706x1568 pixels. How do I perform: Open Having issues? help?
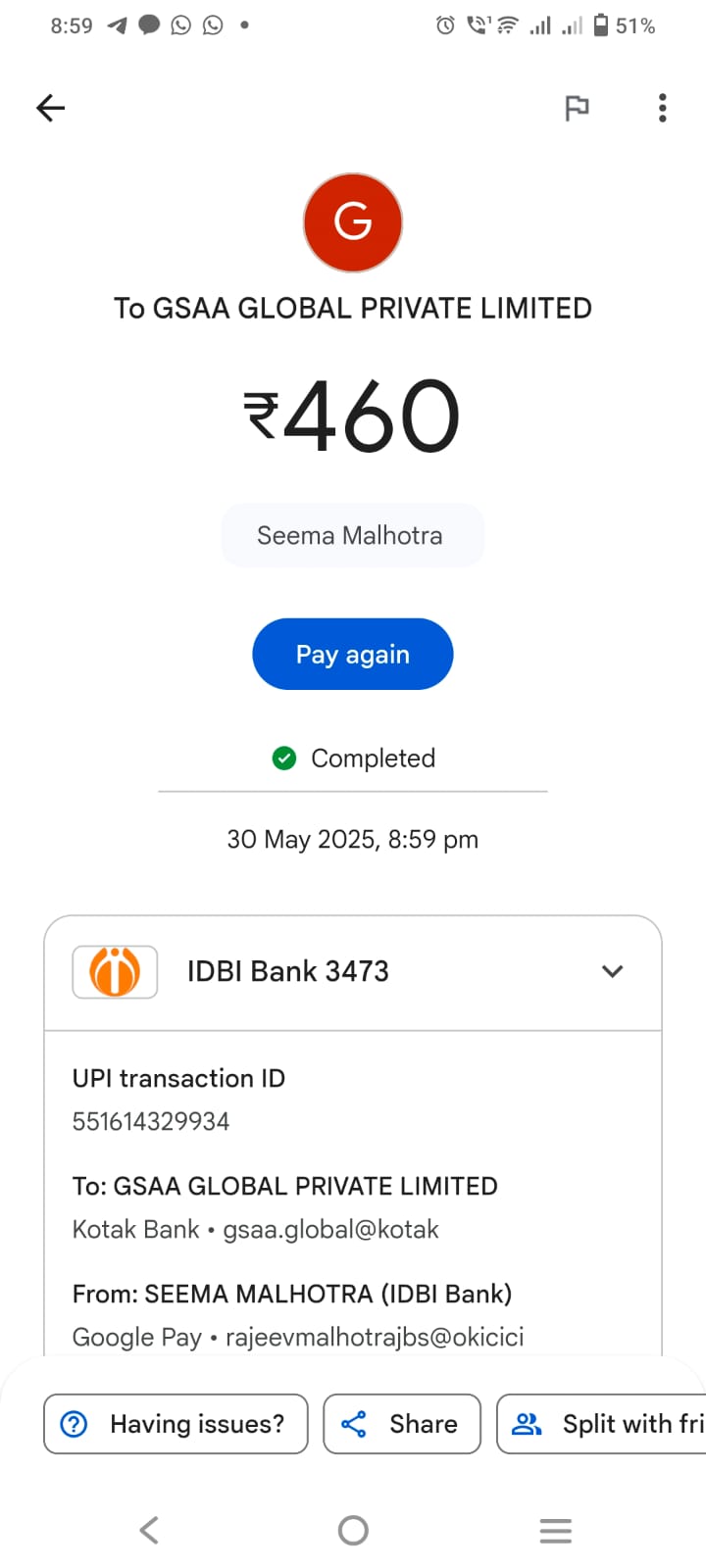click(176, 1424)
